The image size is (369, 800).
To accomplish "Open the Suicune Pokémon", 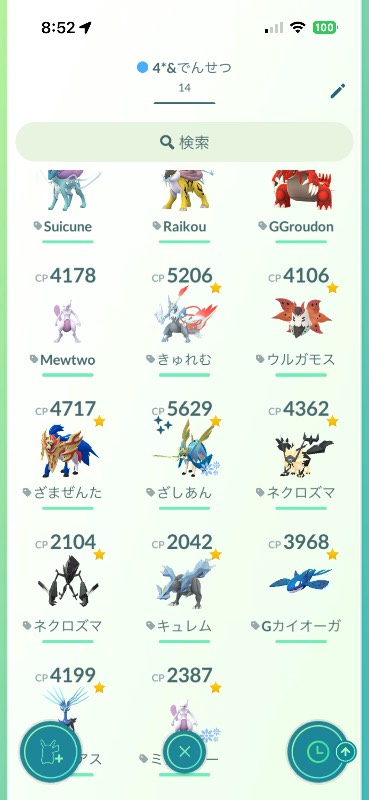I will click(67, 202).
